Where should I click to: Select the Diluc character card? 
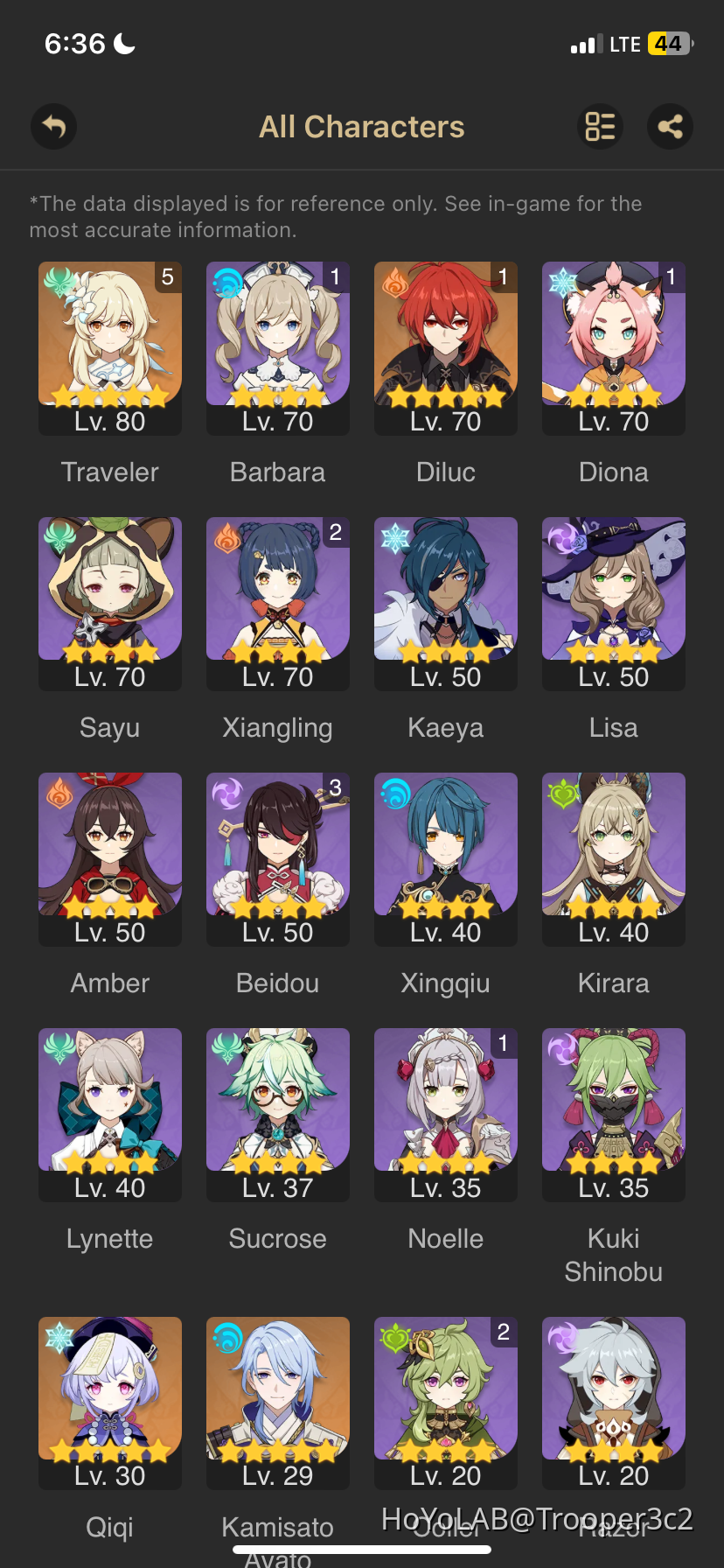point(446,348)
